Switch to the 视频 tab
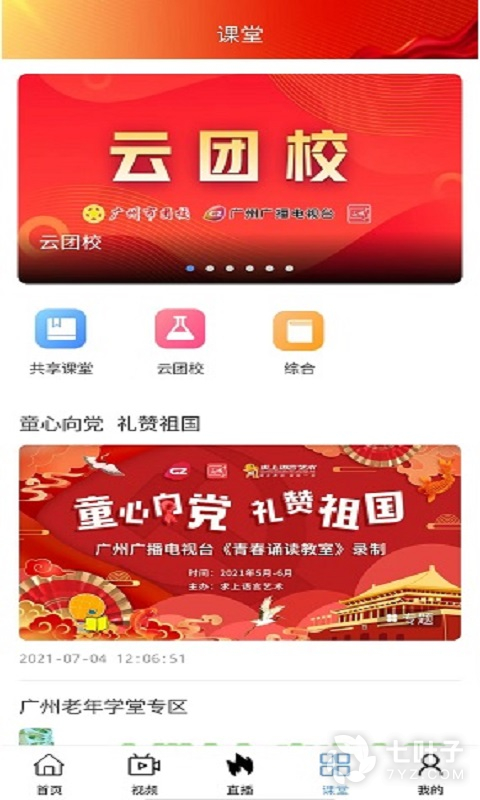The image size is (480, 800). 144,774
